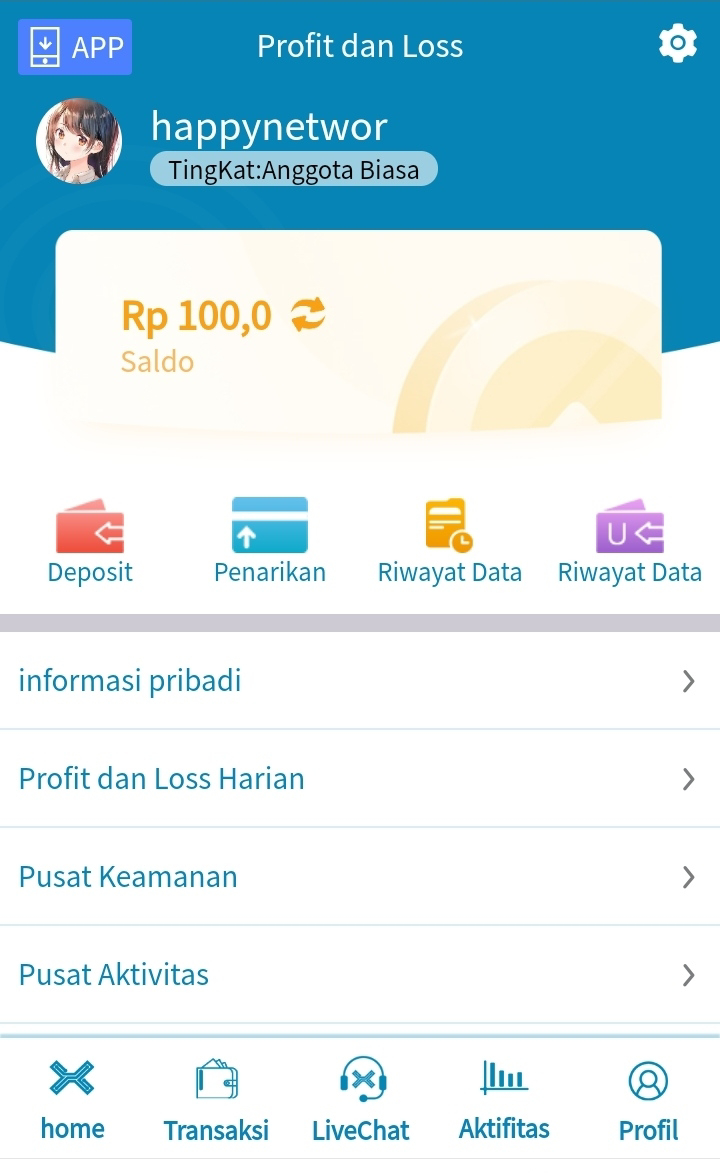Open Riwayat Data with purple U wallet icon
Viewport: 720px width, 1173px height.
tap(629, 542)
